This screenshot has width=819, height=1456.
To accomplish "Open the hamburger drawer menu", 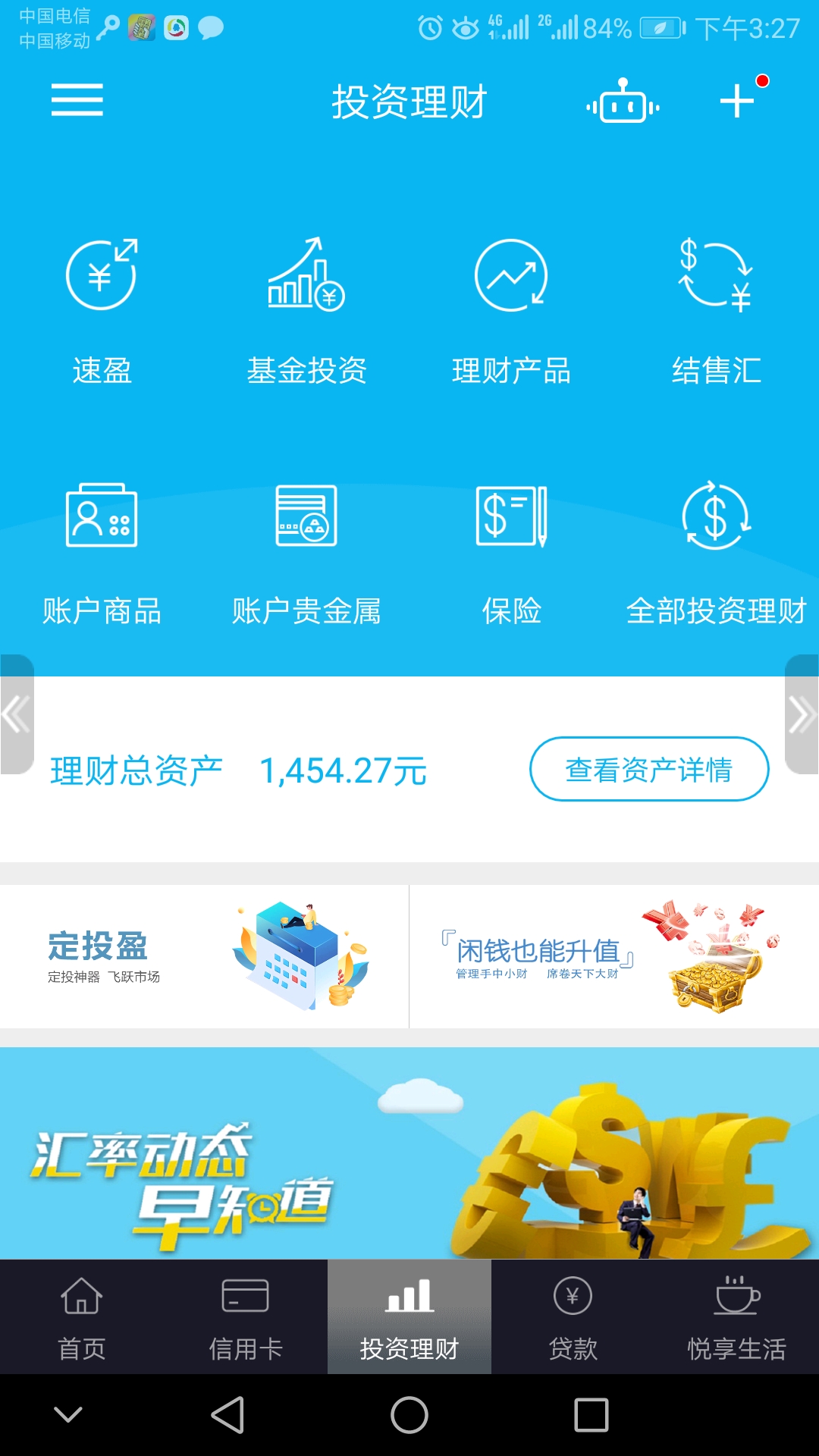I will click(77, 100).
